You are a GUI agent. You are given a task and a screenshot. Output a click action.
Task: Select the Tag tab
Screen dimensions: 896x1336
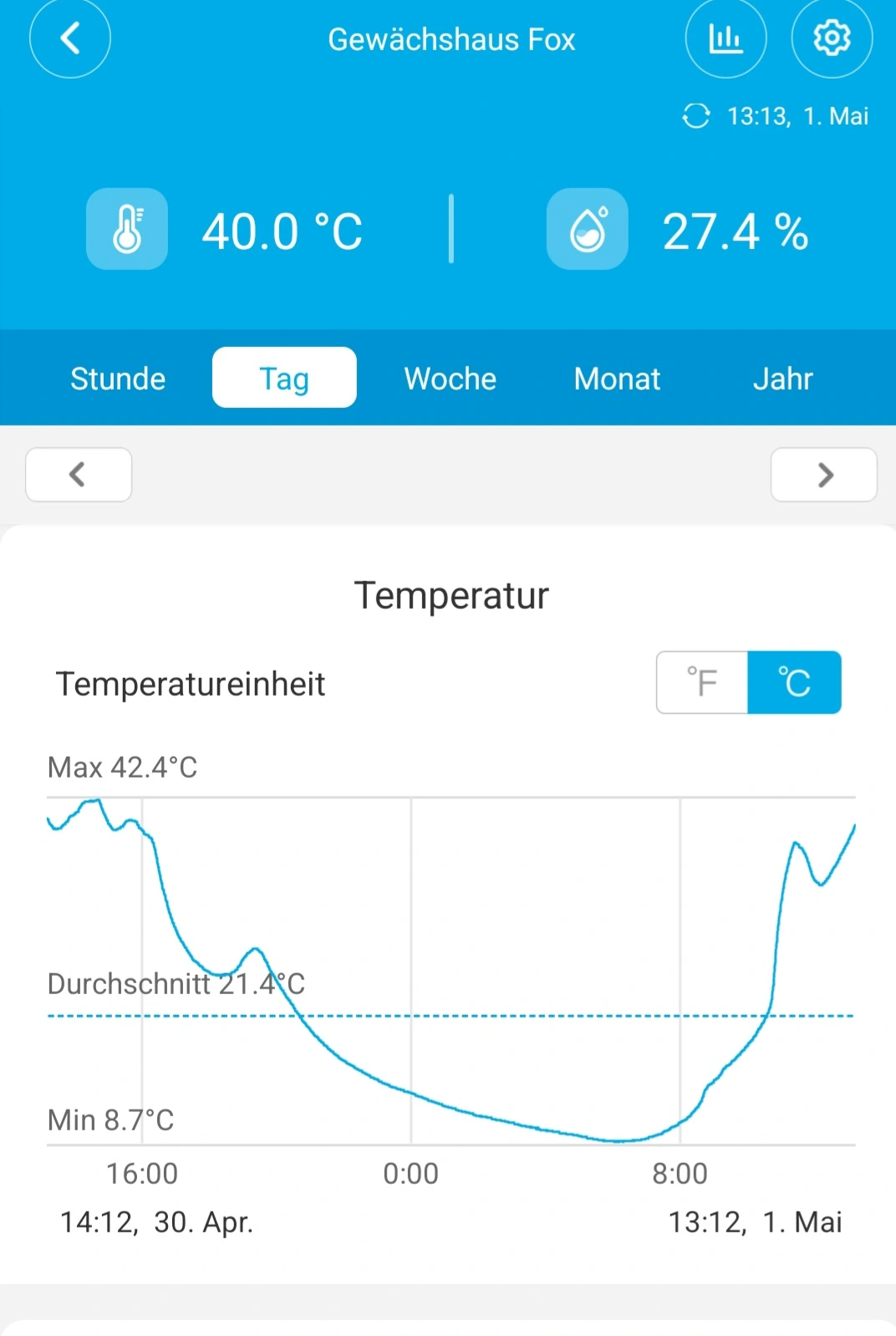click(284, 379)
